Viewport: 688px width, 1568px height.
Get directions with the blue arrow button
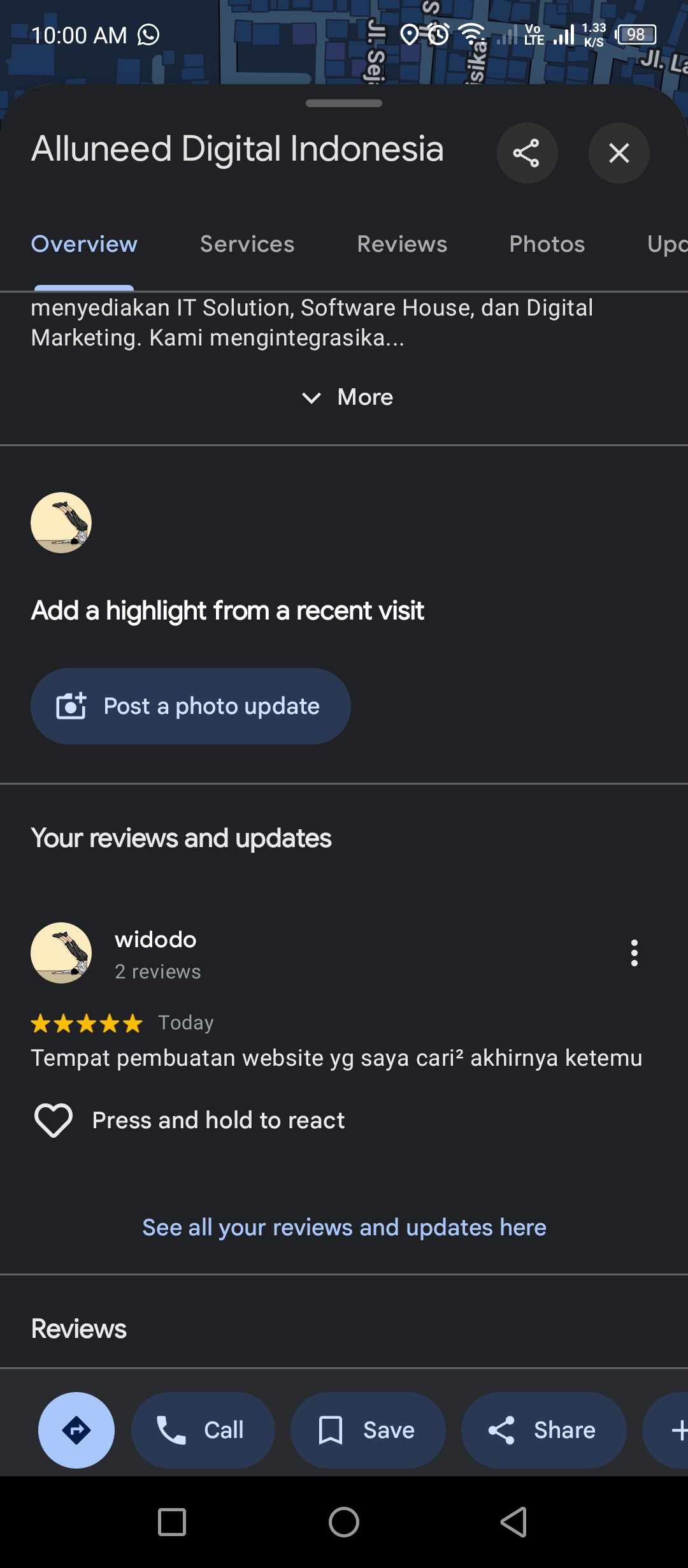point(76,1430)
